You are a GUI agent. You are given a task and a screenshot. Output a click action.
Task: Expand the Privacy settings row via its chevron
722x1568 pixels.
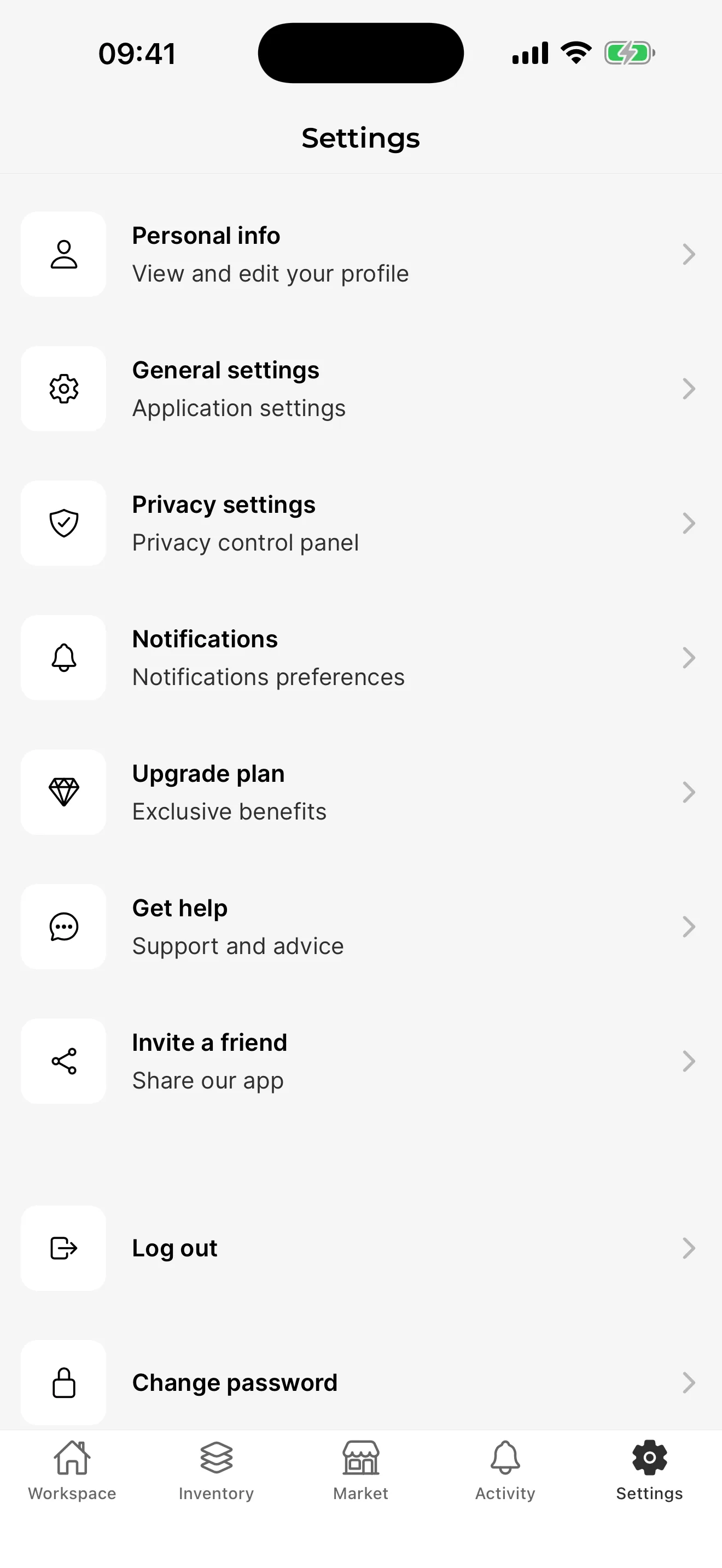(x=689, y=523)
